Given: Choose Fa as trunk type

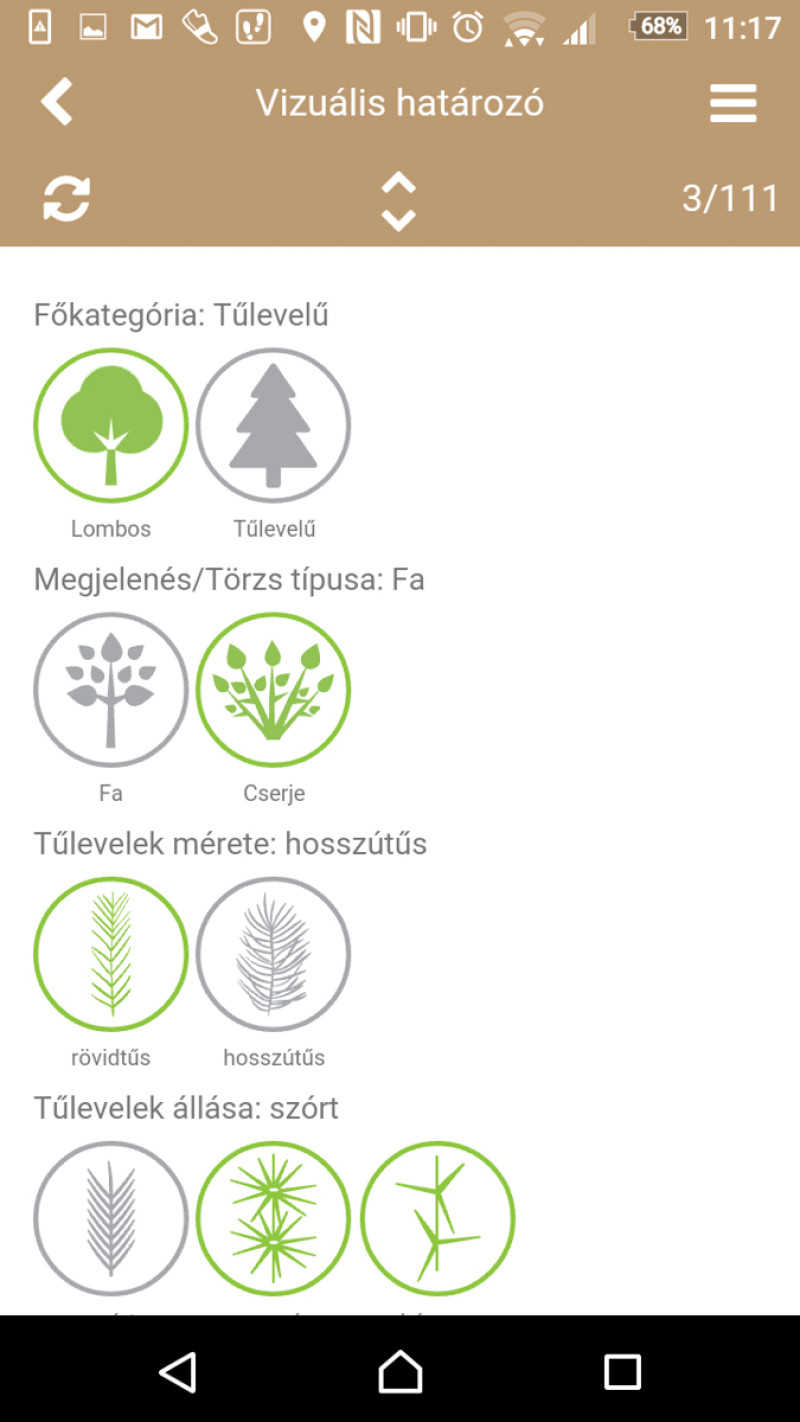Looking at the screenshot, I should [x=111, y=689].
